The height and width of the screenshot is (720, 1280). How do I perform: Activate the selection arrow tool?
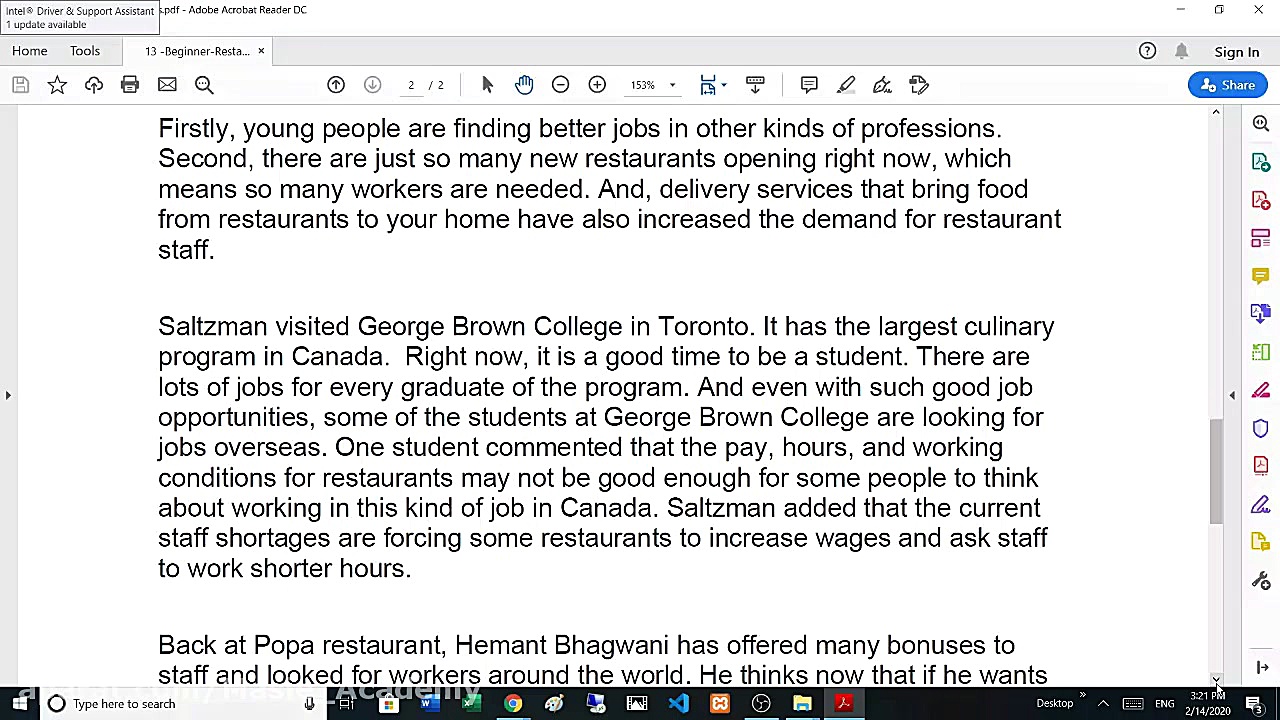click(487, 85)
